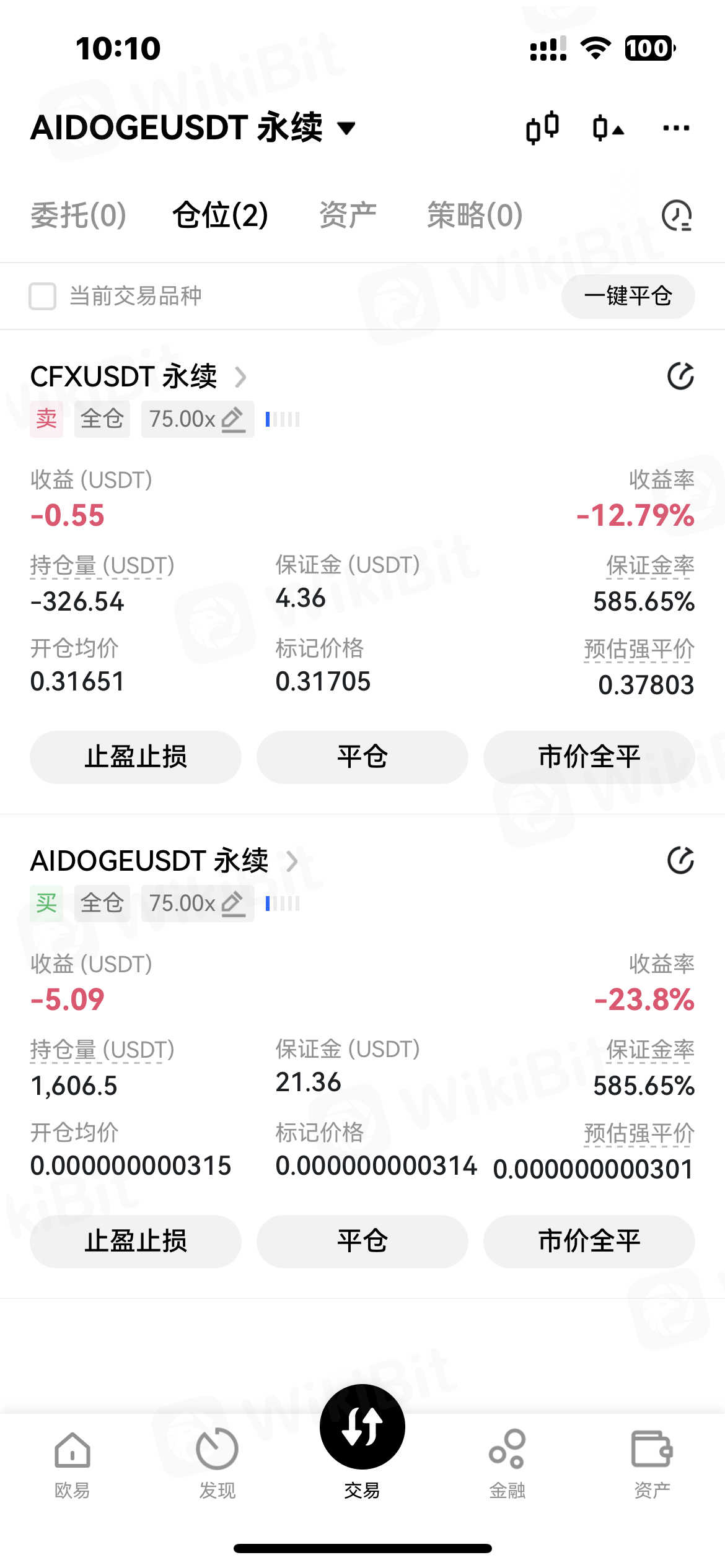725x1568 pixels.
Task: Edit the AIDOGEUSDT 75.00x leverage
Action: tap(197, 904)
